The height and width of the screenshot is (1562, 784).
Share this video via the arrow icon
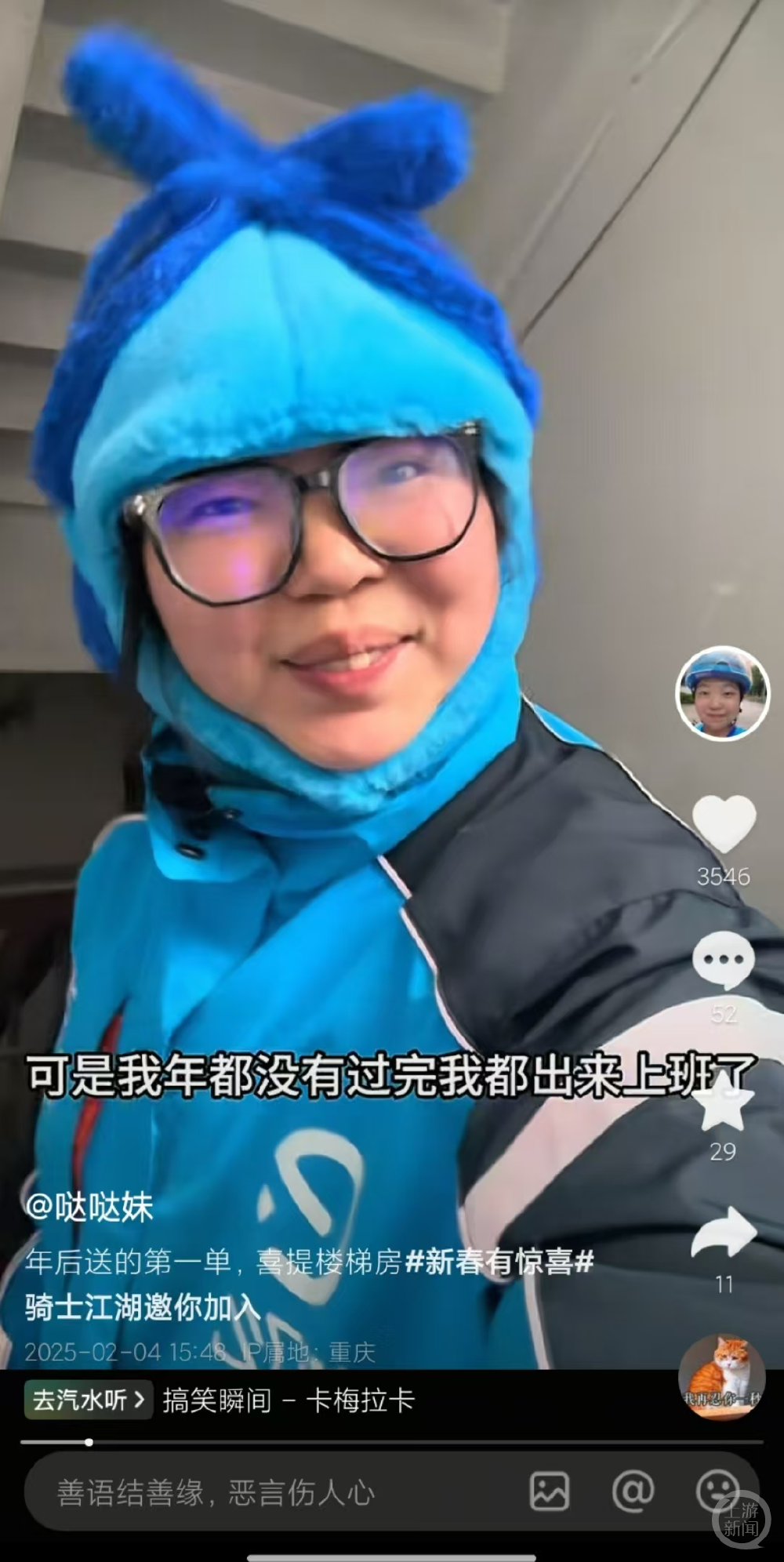tap(723, 1235)
